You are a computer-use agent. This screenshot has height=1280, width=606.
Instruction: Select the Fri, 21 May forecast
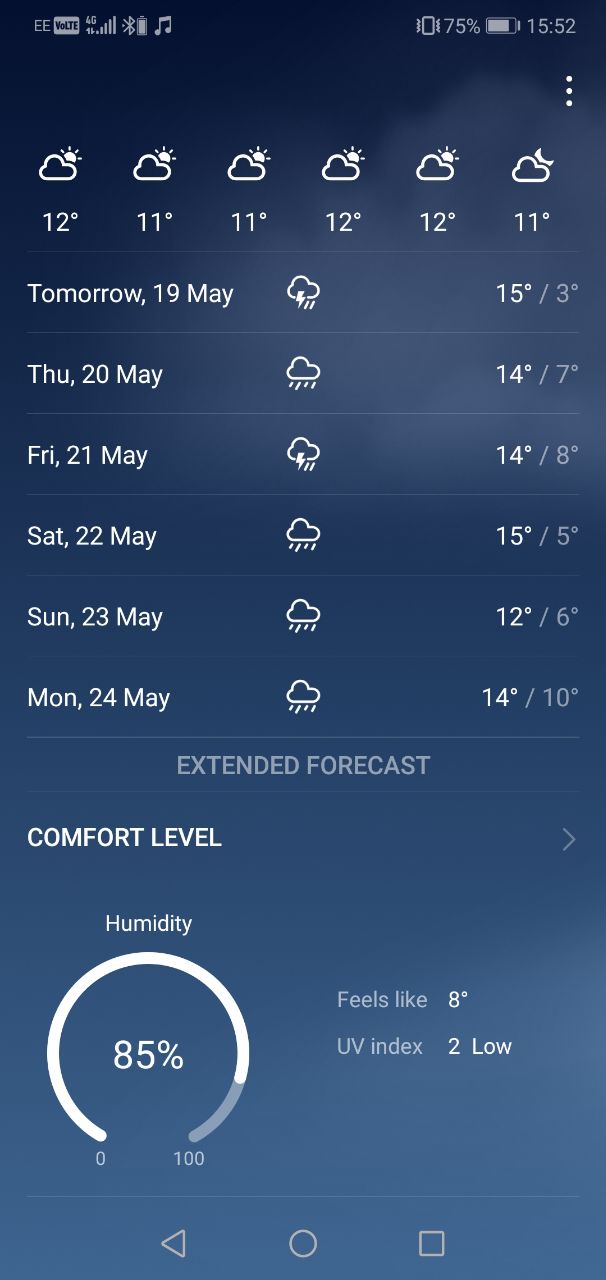pyautogui.click(x=303, y=455)
